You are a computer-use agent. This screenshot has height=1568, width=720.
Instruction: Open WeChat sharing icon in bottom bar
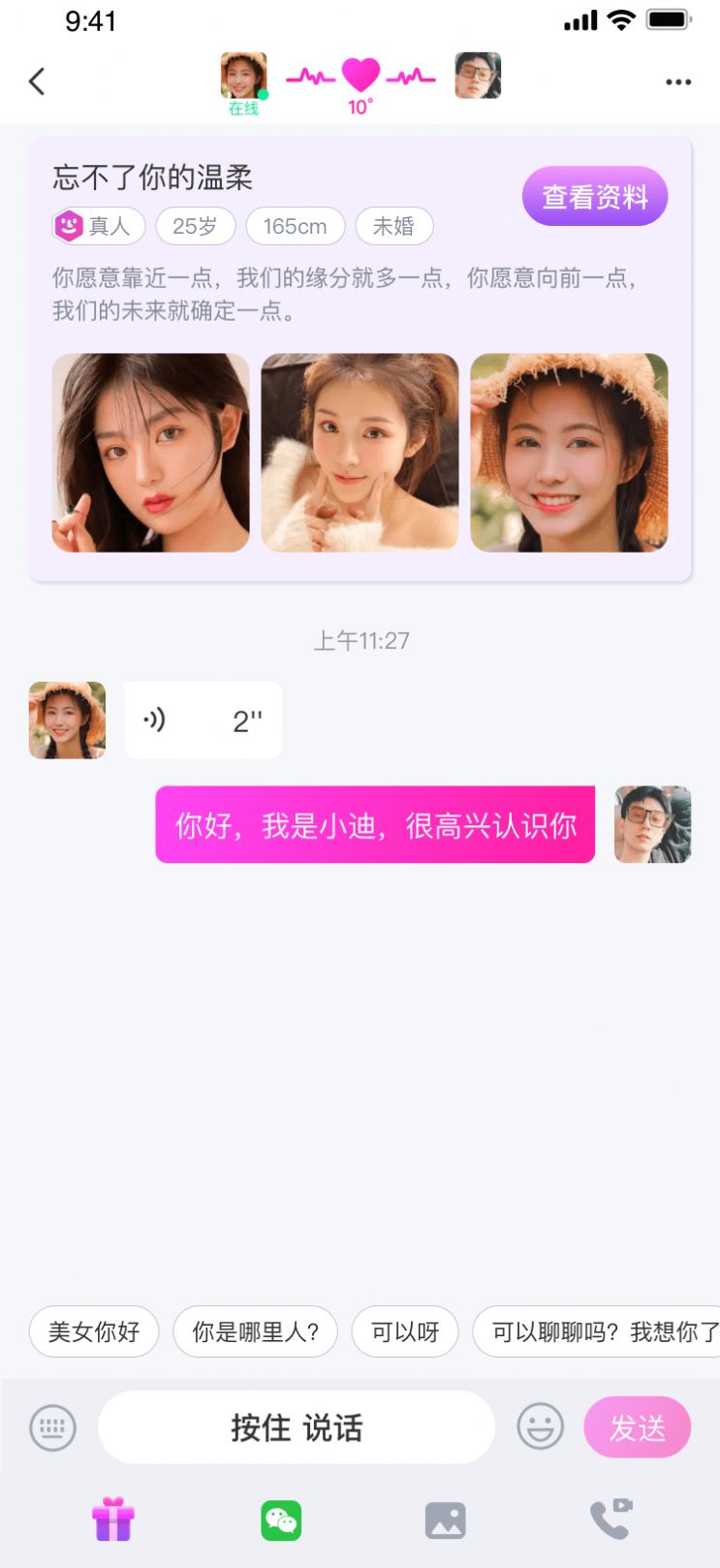(x=282, y=1520)
